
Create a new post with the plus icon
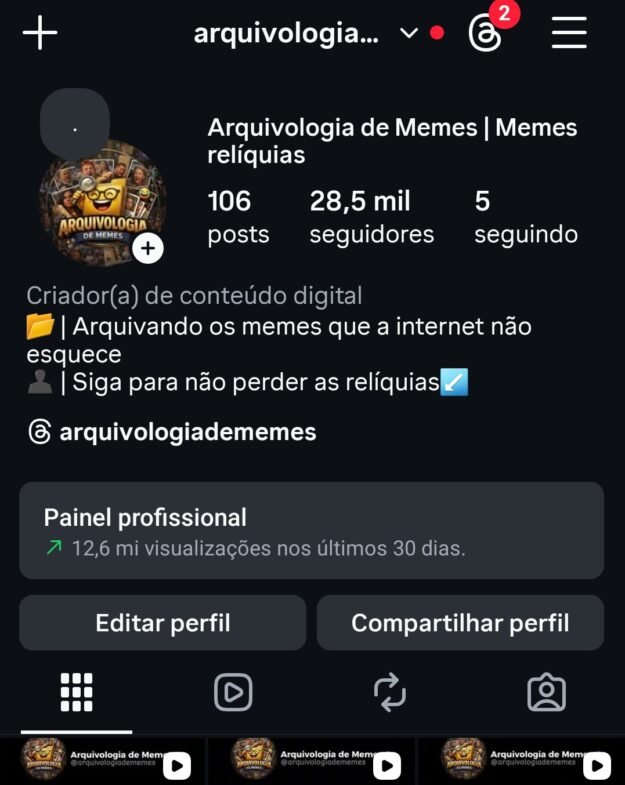[40, 33]
